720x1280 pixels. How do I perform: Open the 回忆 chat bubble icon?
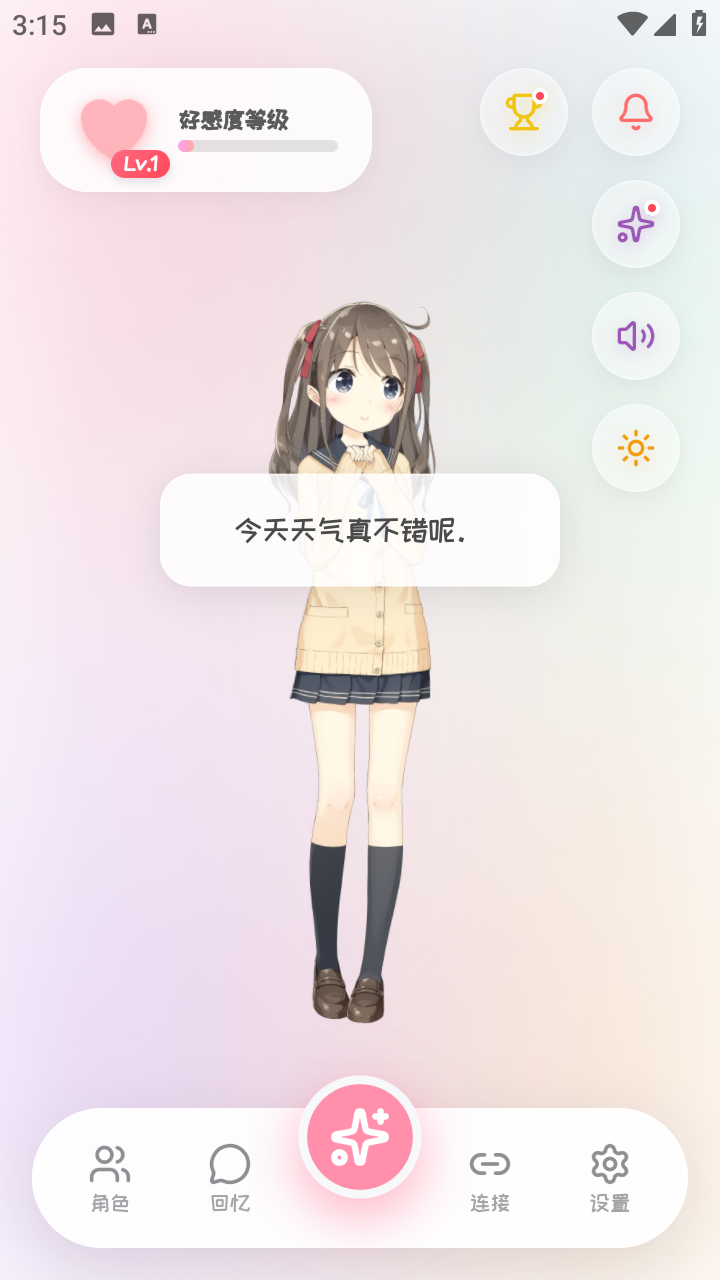(x=229, y=1177)
